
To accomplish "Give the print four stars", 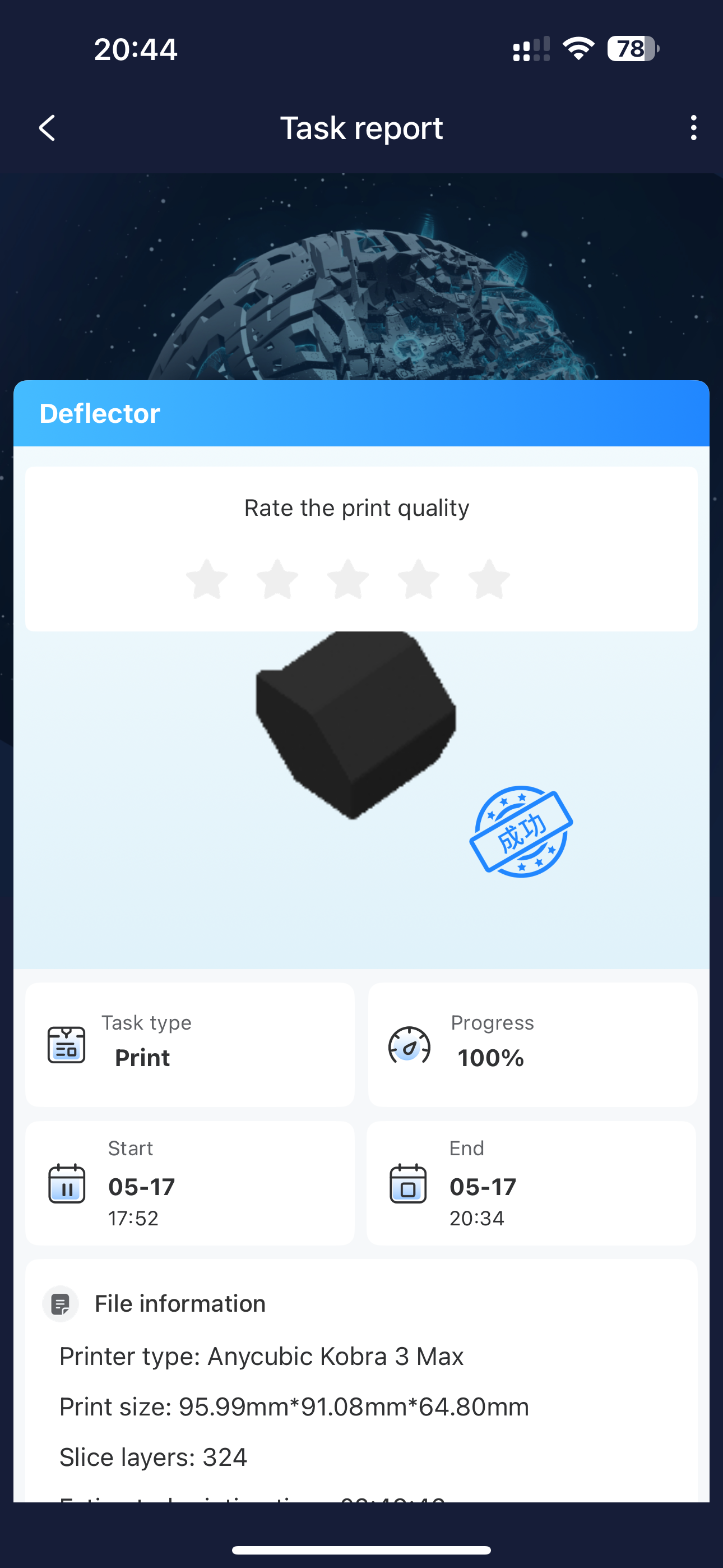I will click(x=419, y=579).
